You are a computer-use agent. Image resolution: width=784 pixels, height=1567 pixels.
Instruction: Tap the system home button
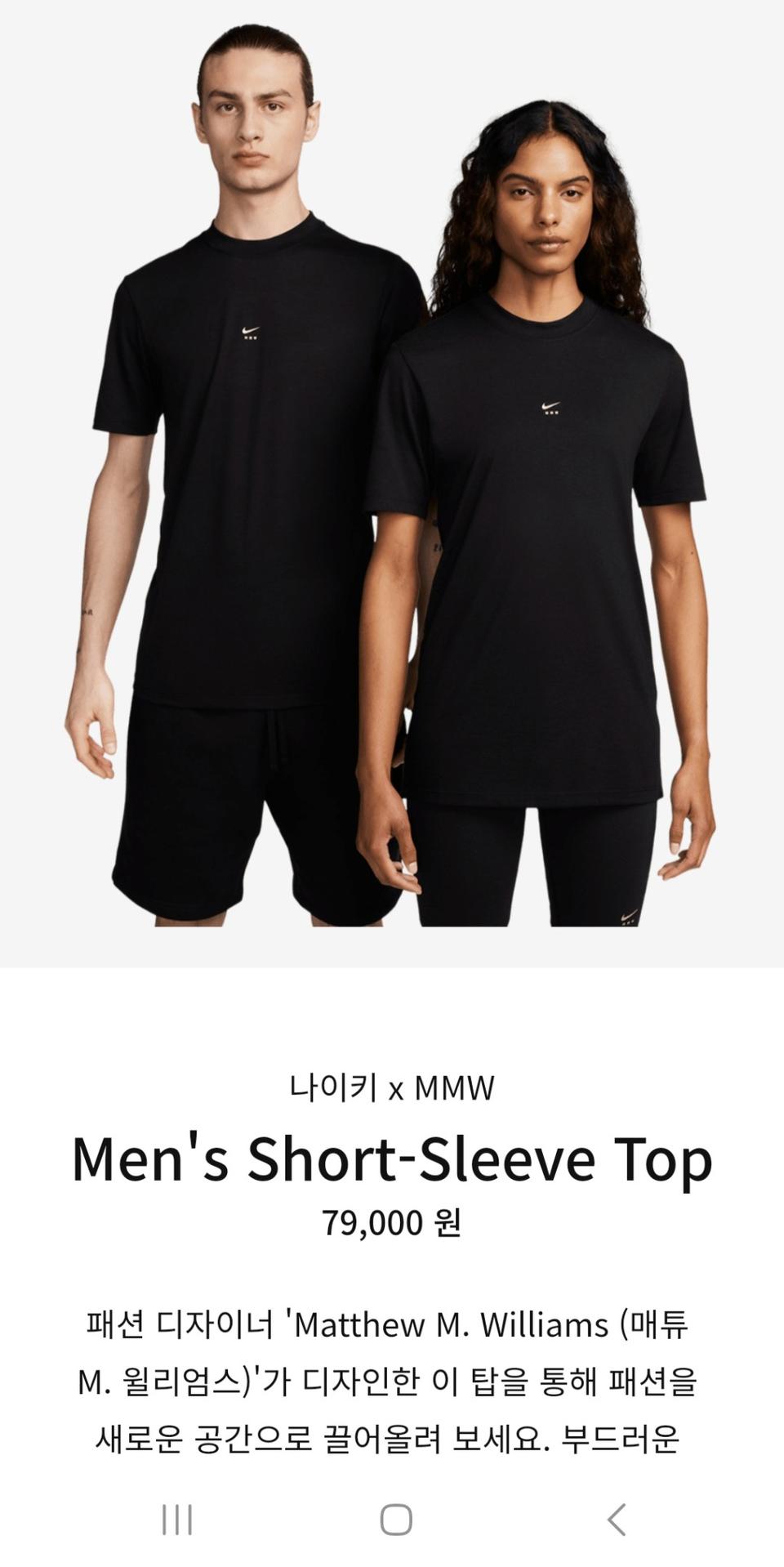click(x=396, y=1520)
